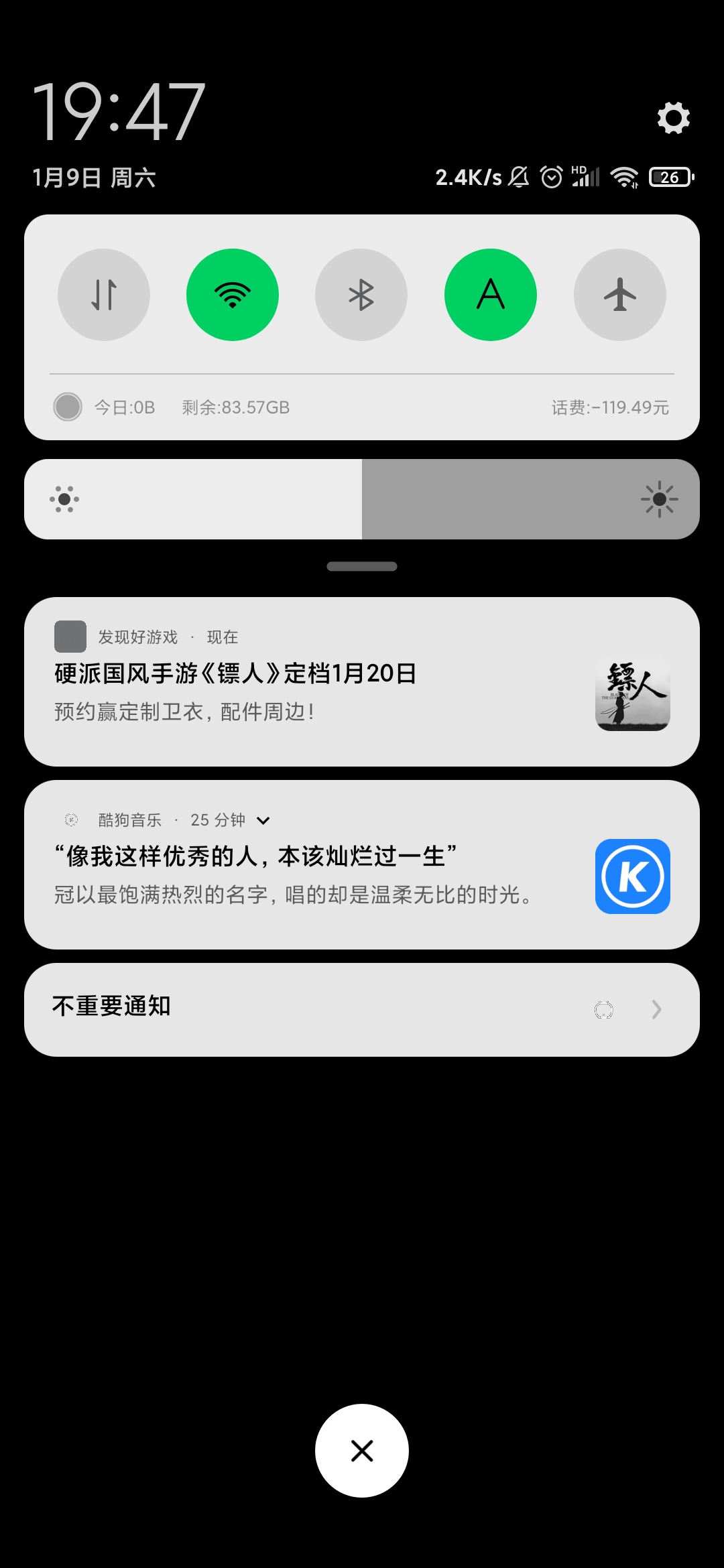Toggle the mobile data quick setting
The width and height of the screenshot is (724, 1568).
[x=104, y=295]
